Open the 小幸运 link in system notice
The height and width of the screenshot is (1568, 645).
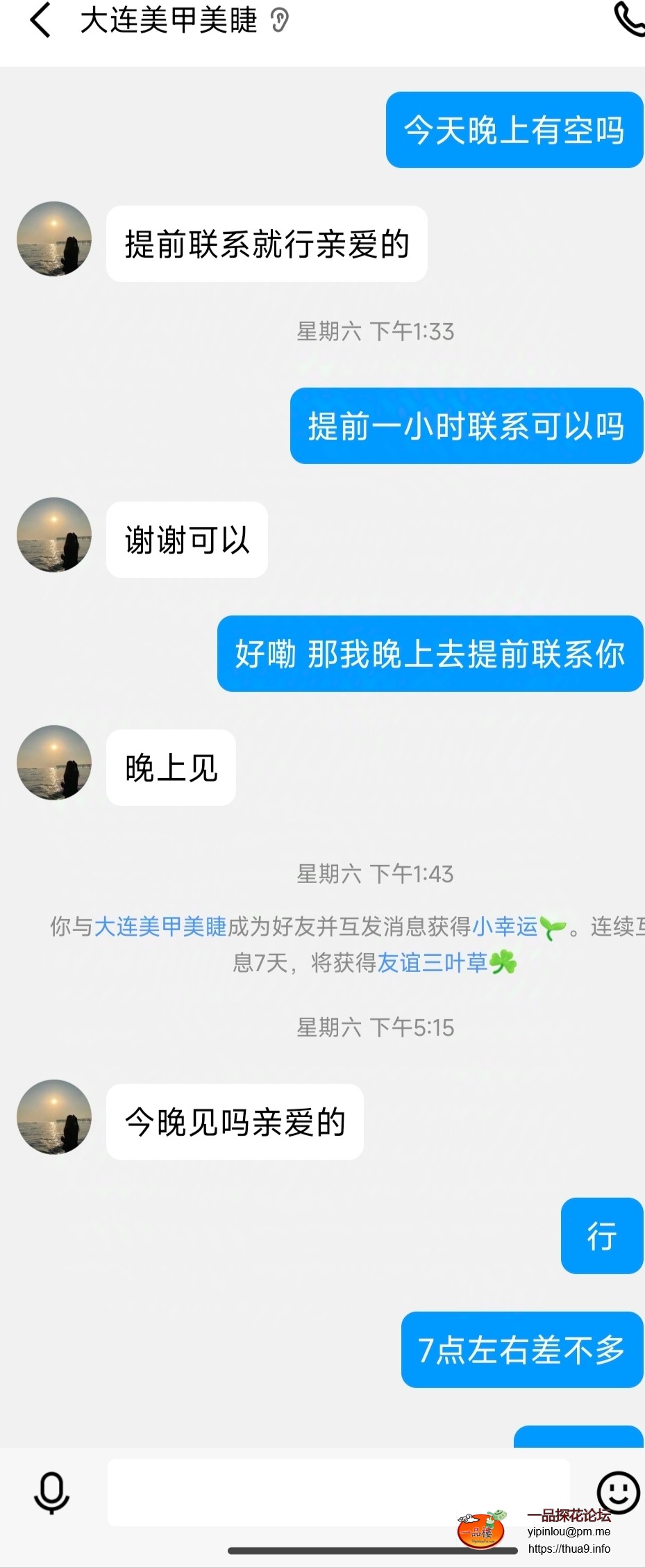[x=505, y=926]
